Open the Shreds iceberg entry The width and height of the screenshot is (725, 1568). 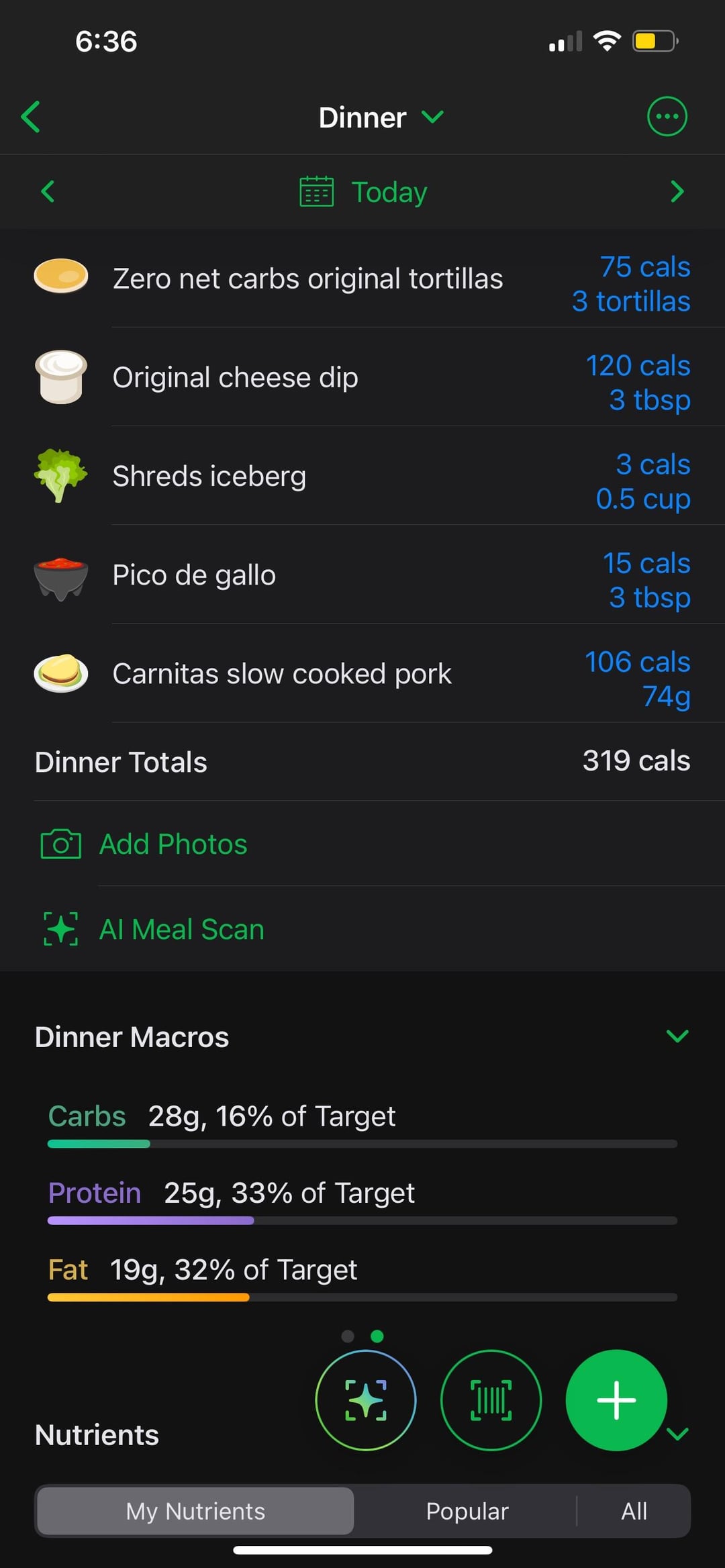click(x=362, y=476)
